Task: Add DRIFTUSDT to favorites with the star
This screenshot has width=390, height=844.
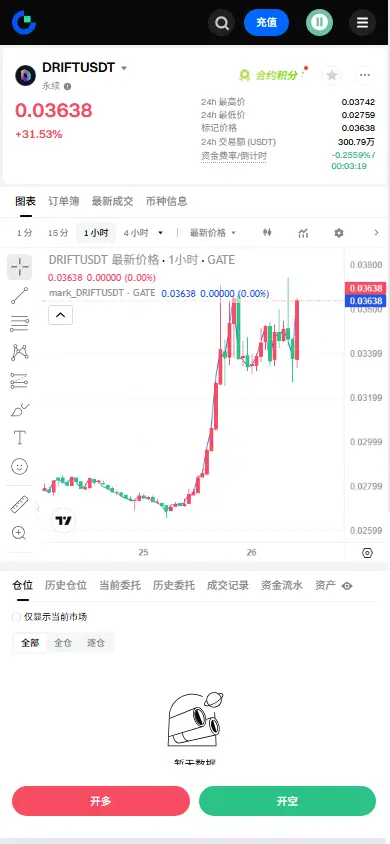Action: click(332, 75)
